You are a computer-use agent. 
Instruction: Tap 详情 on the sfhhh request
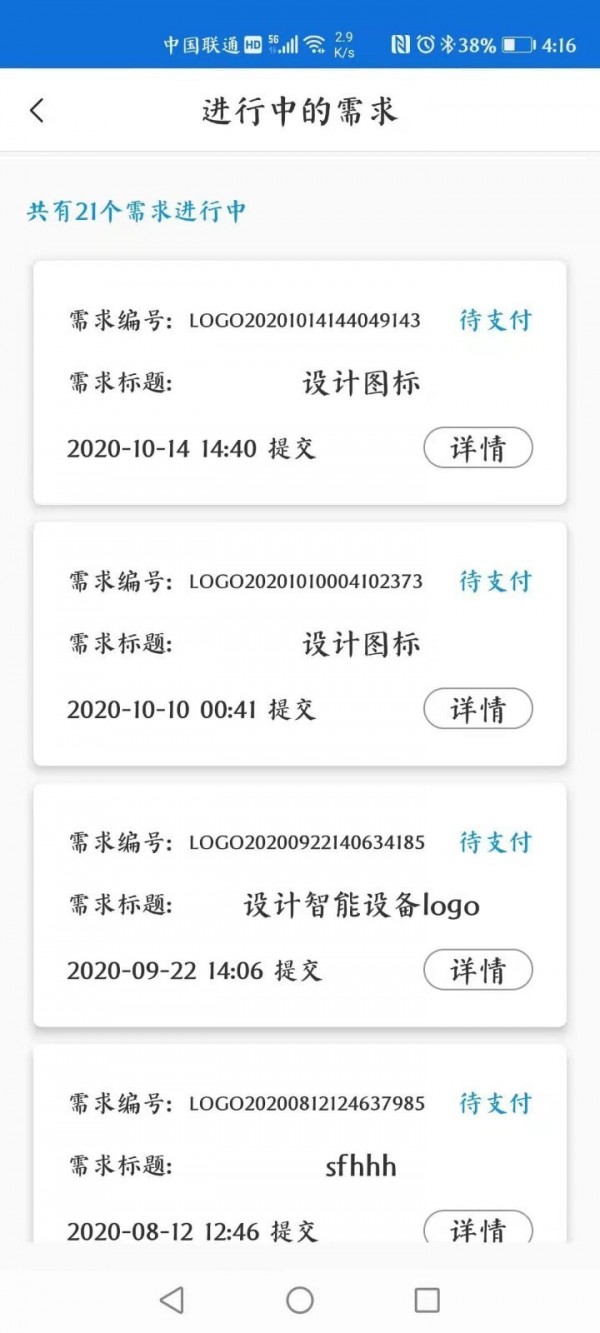[478, 1228]
